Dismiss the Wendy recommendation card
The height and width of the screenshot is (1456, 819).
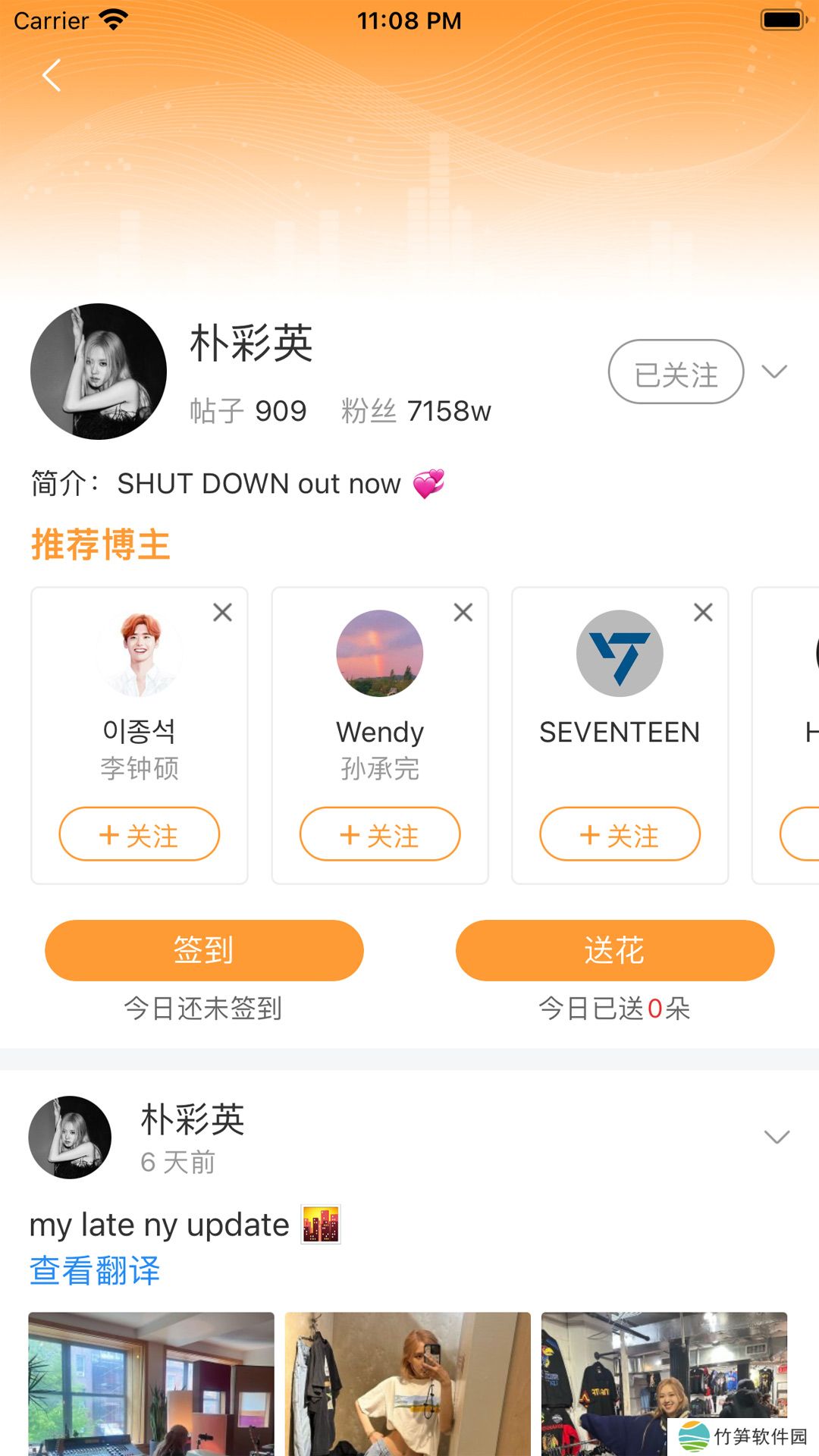463,612
